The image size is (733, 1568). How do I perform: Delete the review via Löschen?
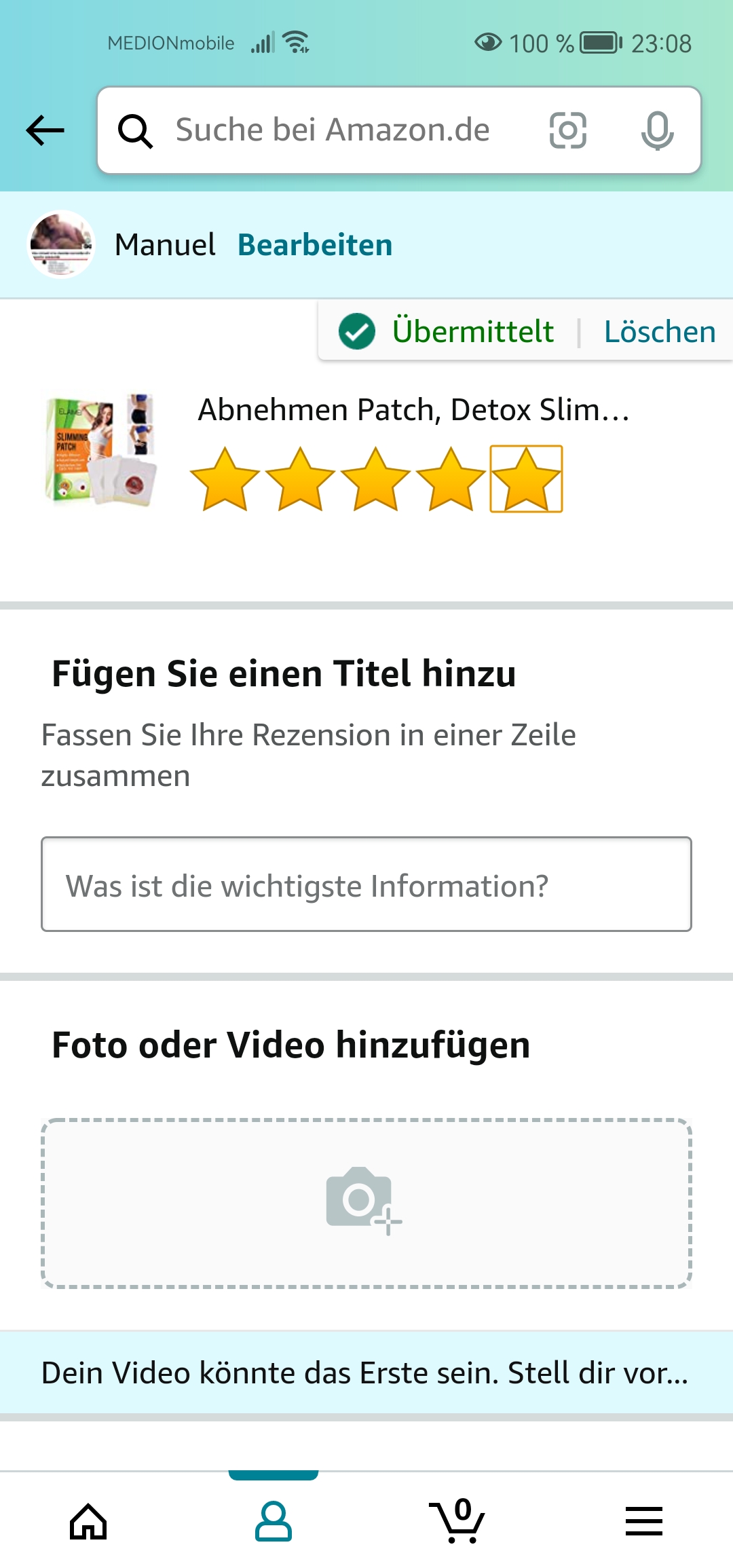pos(660,332)
